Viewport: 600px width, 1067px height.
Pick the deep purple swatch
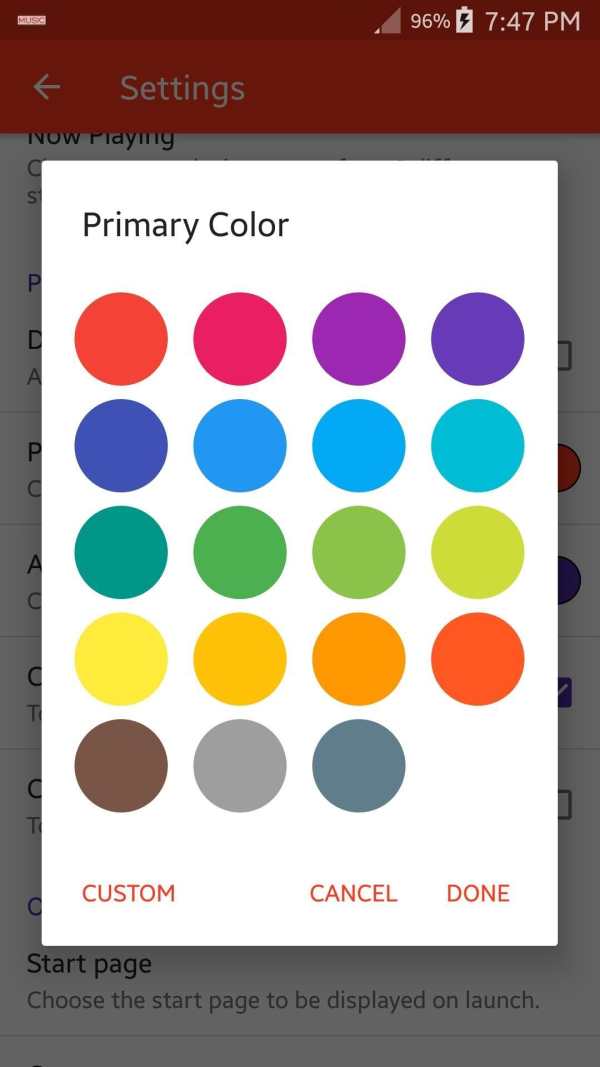[x=478, y=339]
